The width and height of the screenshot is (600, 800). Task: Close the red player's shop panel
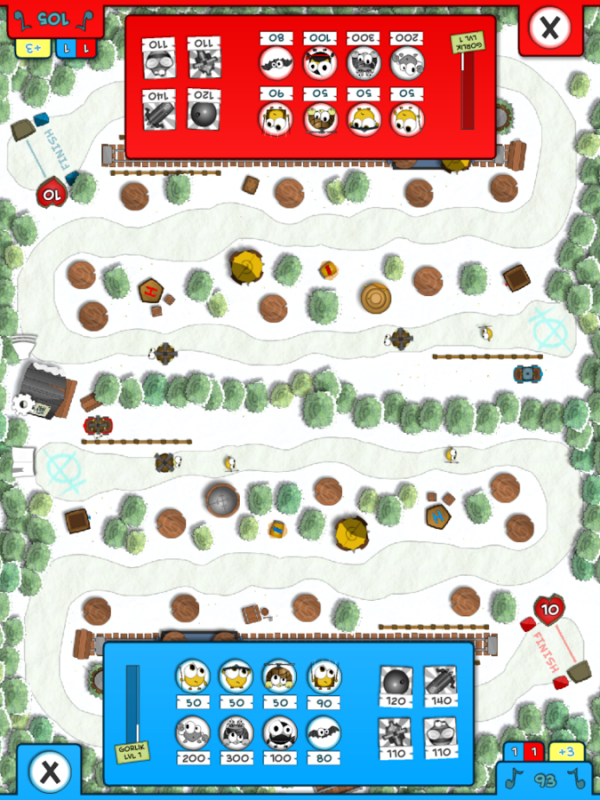549,28
